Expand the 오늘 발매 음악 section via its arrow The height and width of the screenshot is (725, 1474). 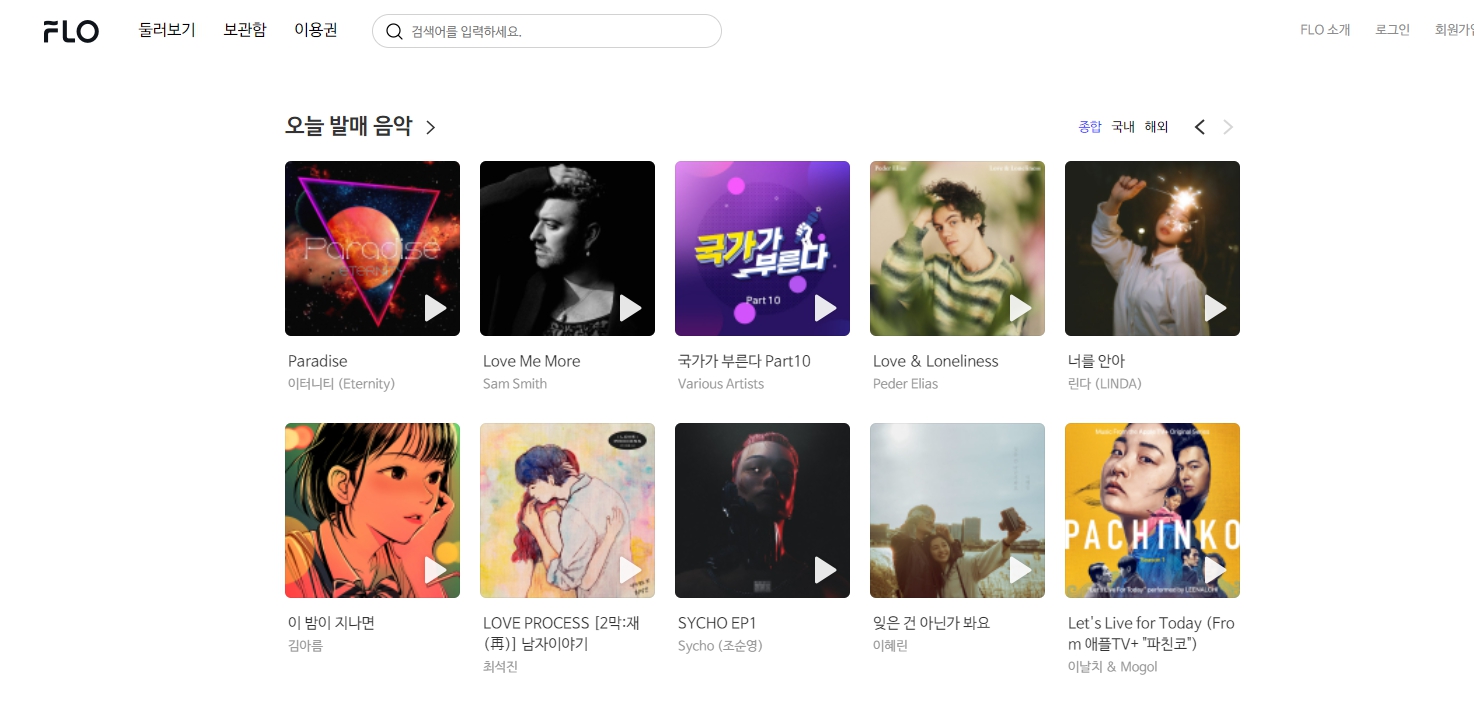point(431,127)
